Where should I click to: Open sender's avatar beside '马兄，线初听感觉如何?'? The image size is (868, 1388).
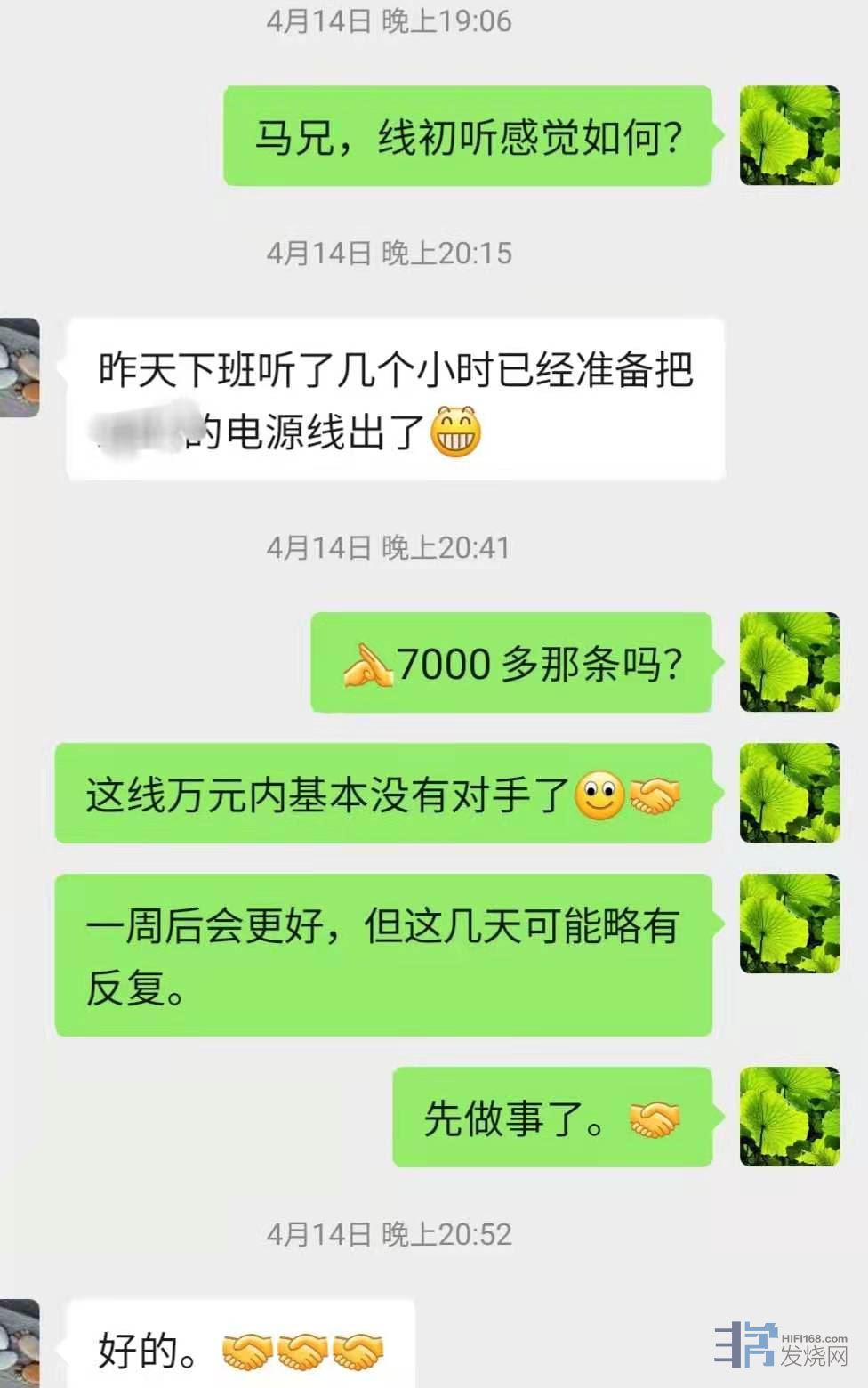[789, 135]
